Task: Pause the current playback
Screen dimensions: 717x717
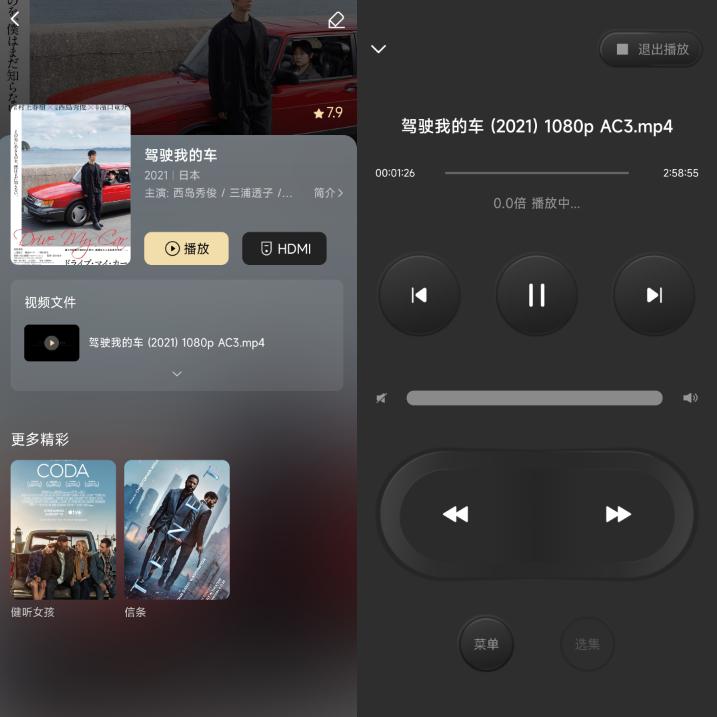Action: pyautogui.click(x=537, y=295)
